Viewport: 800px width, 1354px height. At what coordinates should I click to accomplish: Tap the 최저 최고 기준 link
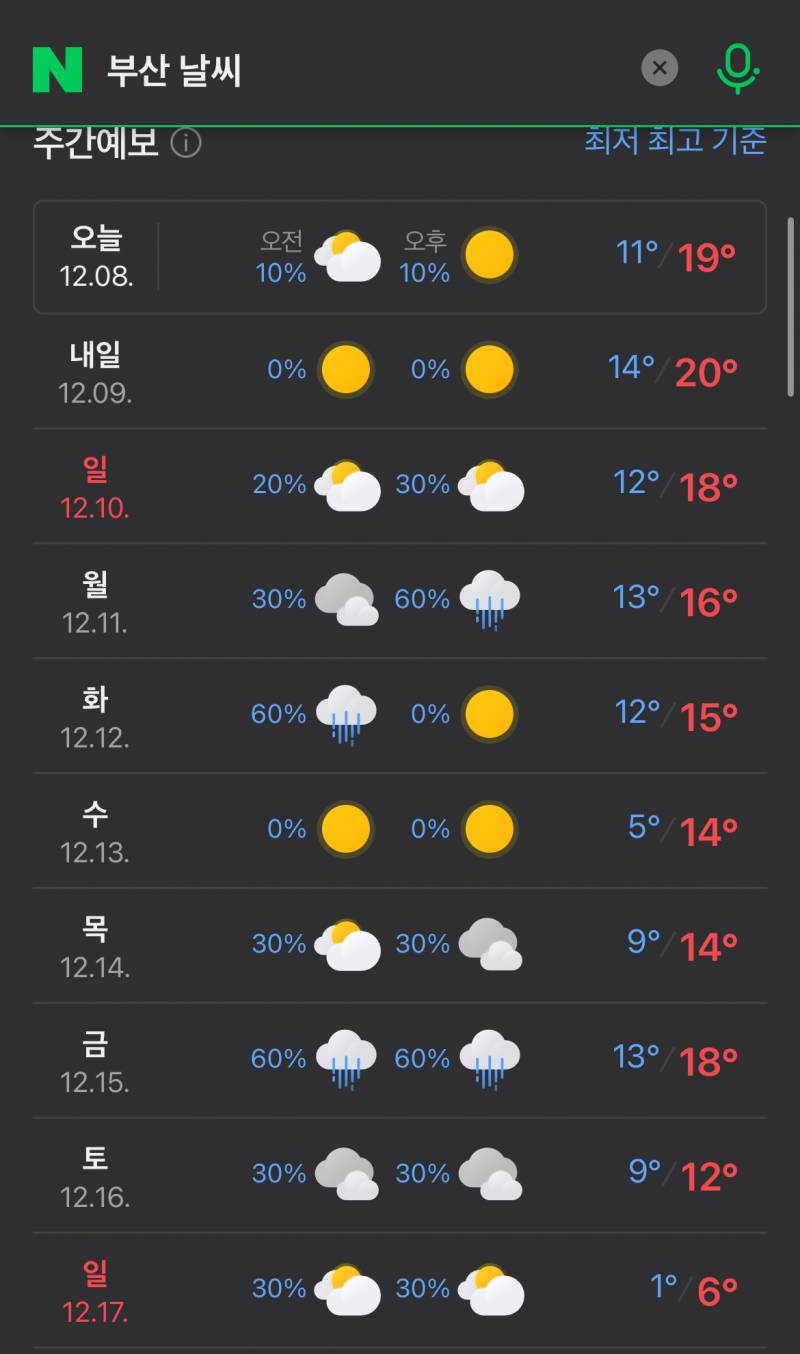pyautogui.click(x=675, y=141)
